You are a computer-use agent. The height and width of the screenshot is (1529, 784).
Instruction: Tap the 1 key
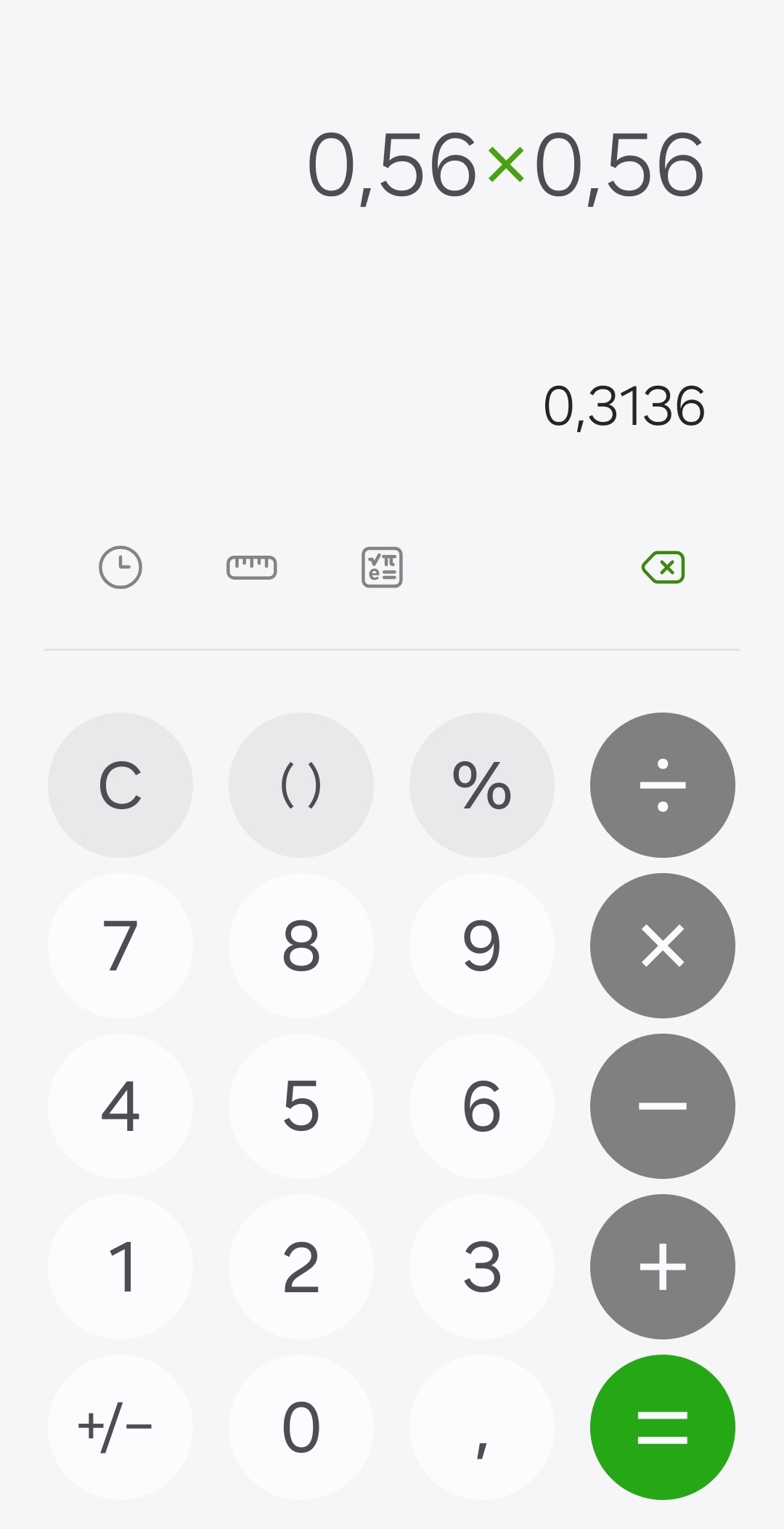pyautogui.click(x=121, y=1267)
